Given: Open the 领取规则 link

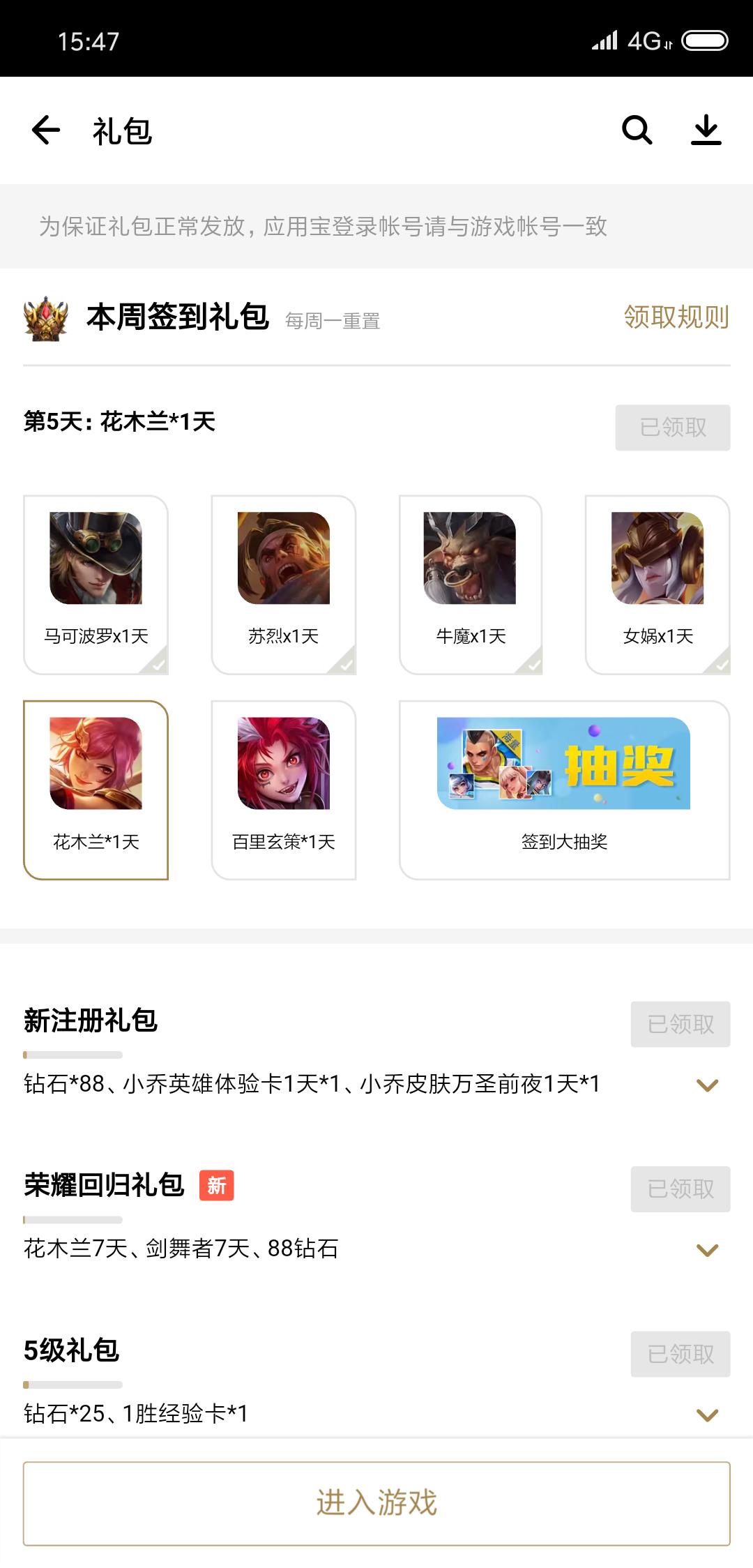Looking at the screenshot, I should coord(675,317).
